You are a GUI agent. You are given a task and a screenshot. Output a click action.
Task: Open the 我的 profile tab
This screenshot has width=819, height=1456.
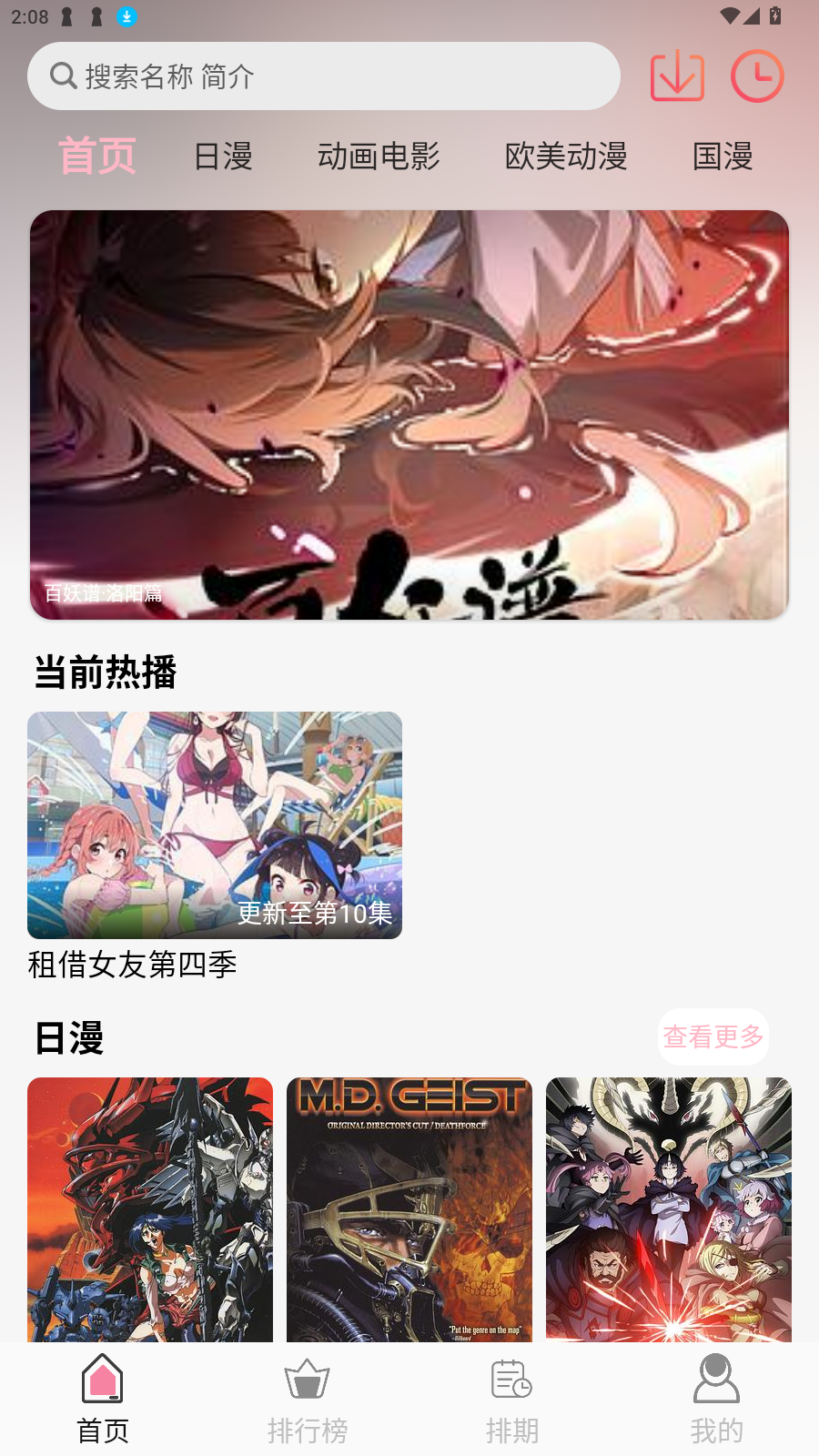717,1400
